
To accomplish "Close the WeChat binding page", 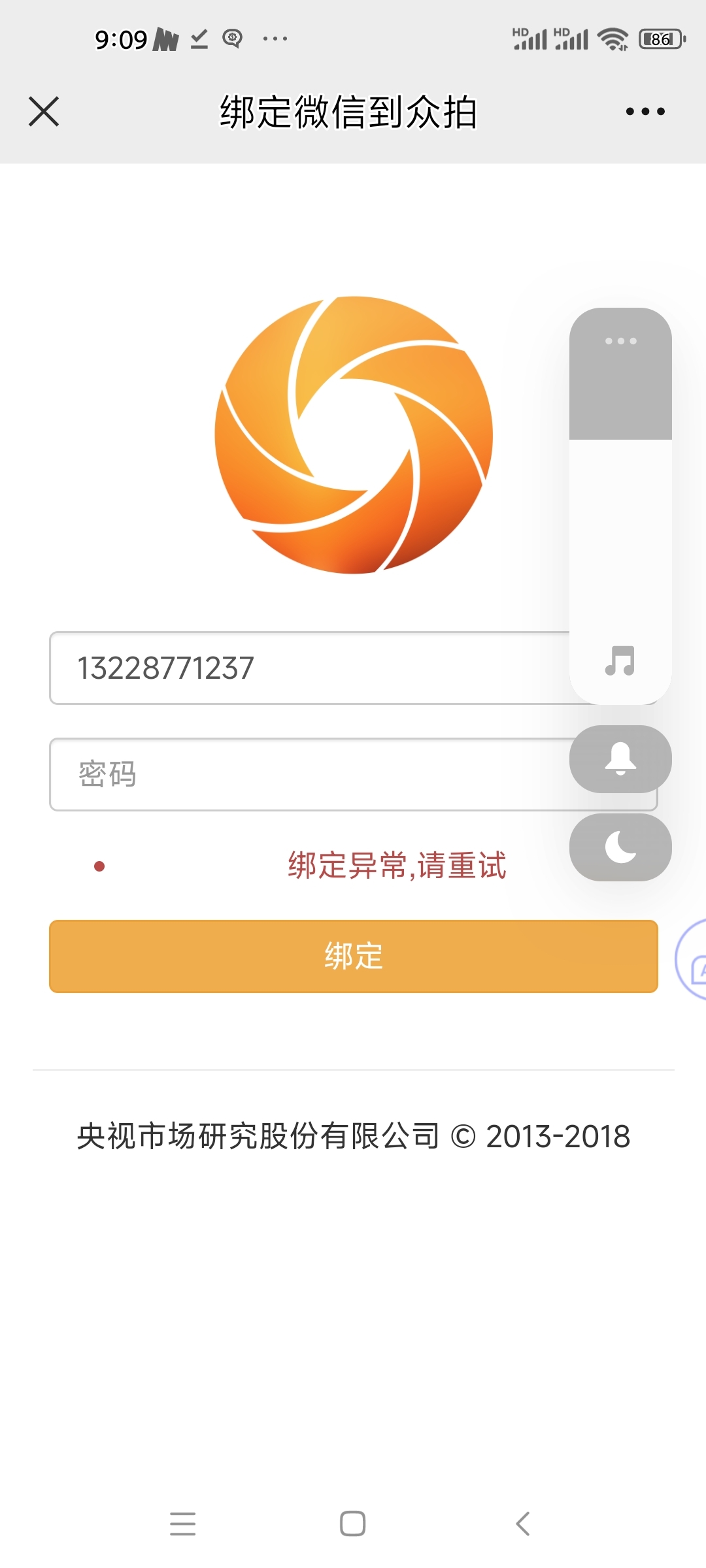I will [44, 111].
